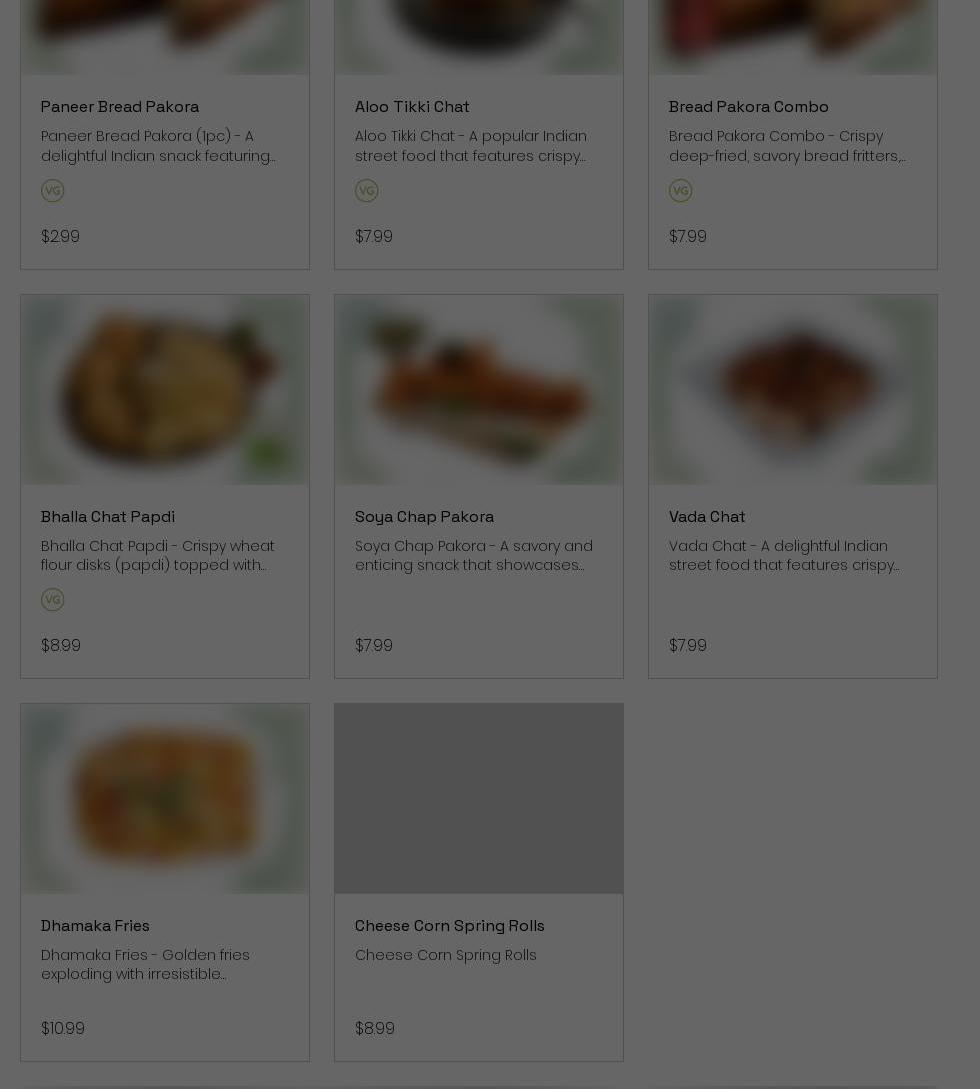
Task: Select Dhamaka Fries card
Action: click(95, 925)
